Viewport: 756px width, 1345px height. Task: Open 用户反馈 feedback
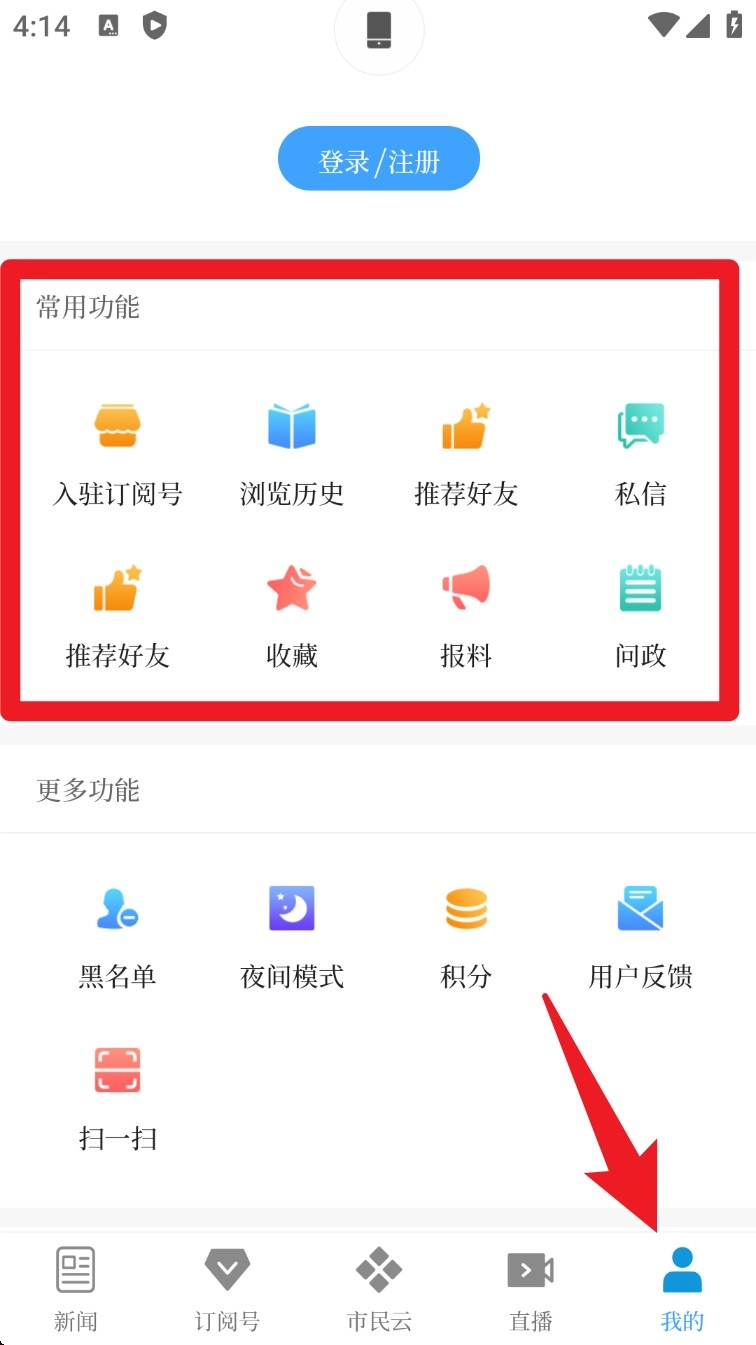point(640,935)
